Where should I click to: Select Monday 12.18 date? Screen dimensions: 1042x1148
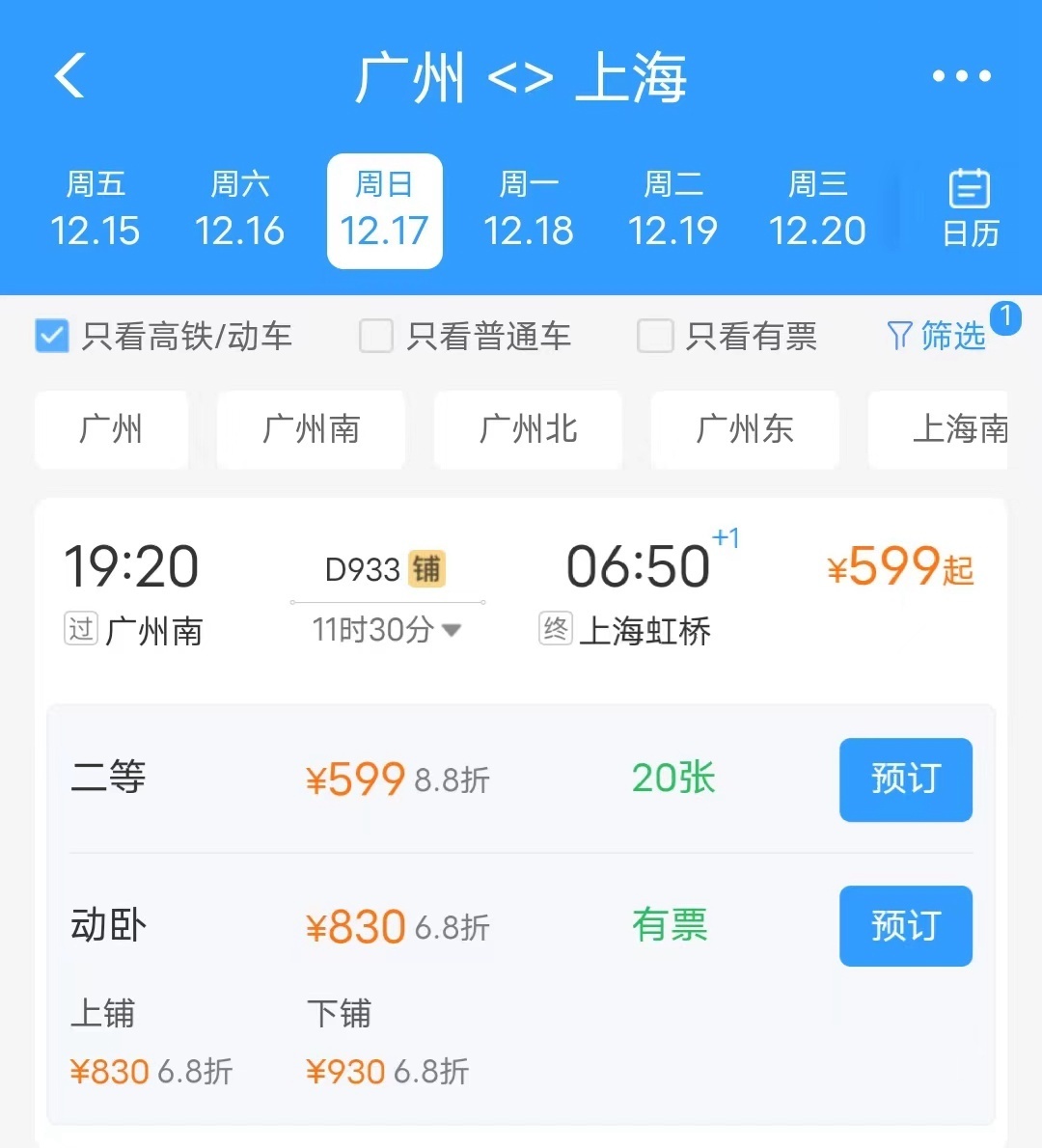coord(529,210)
